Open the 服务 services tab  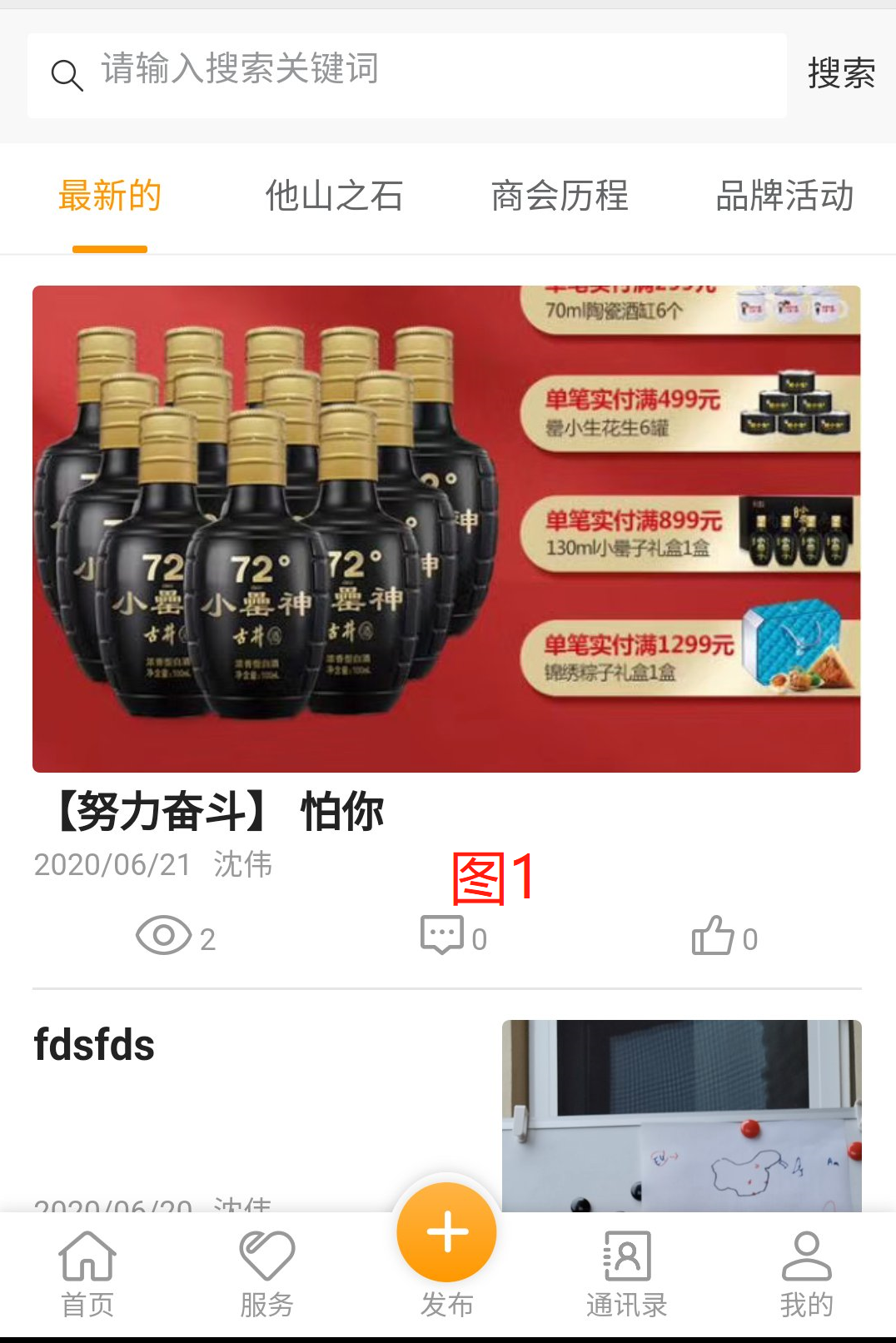266,1274
